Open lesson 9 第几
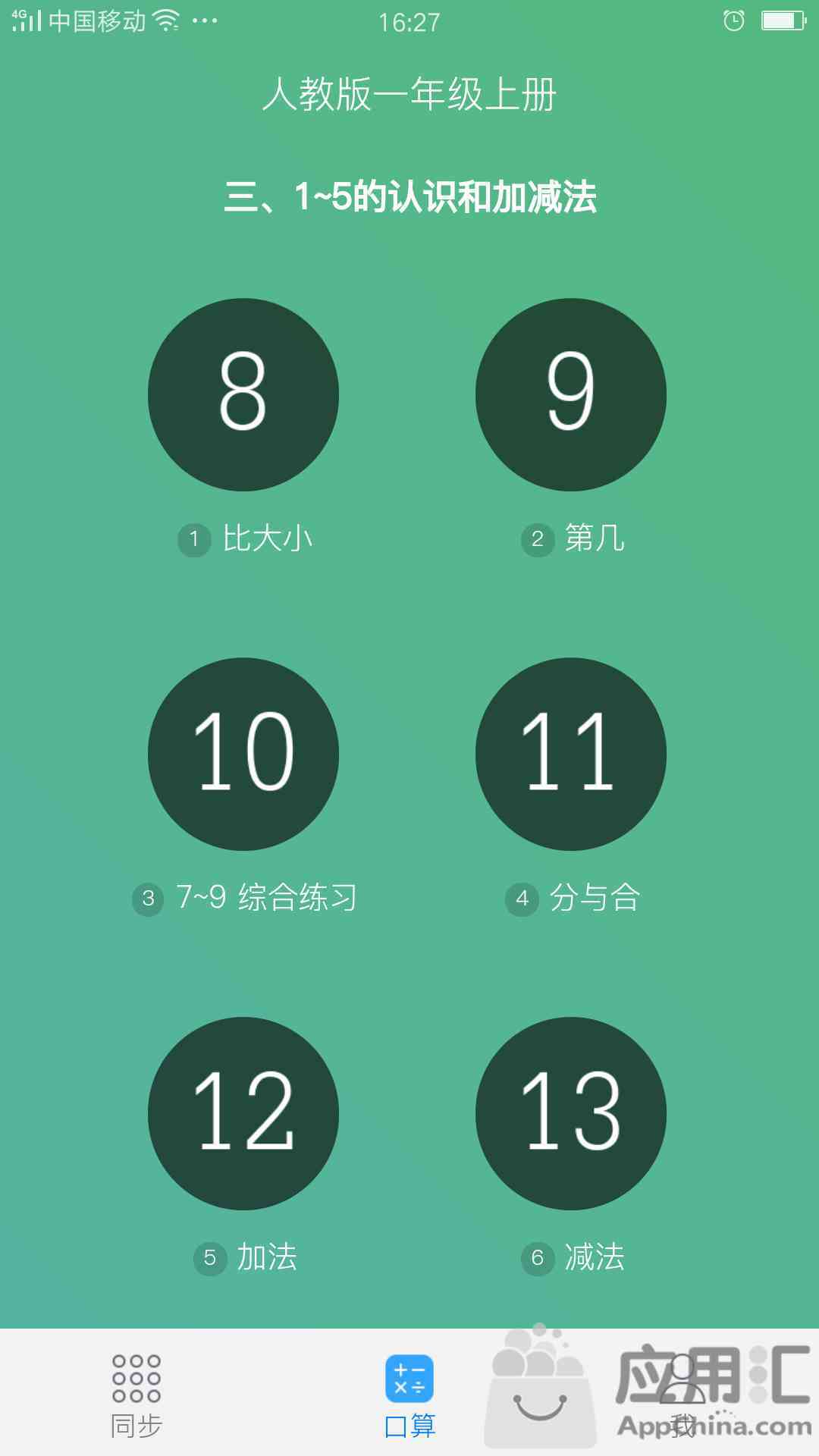The image size is (819, 1456). pyautogui.click(x=570, y=394)
